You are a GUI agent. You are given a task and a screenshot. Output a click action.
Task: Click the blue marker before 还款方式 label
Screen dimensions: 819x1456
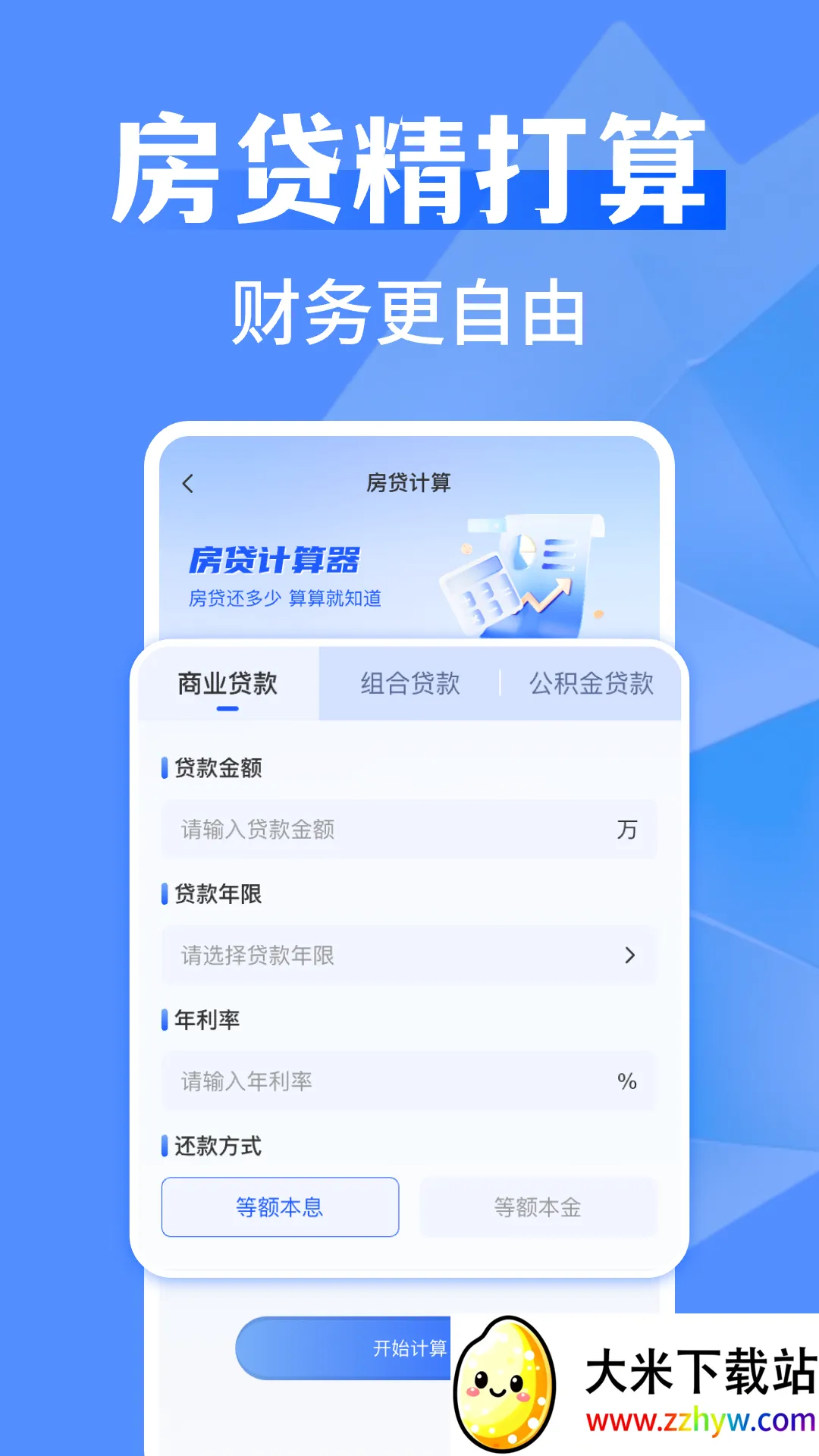coord(165,1147)
